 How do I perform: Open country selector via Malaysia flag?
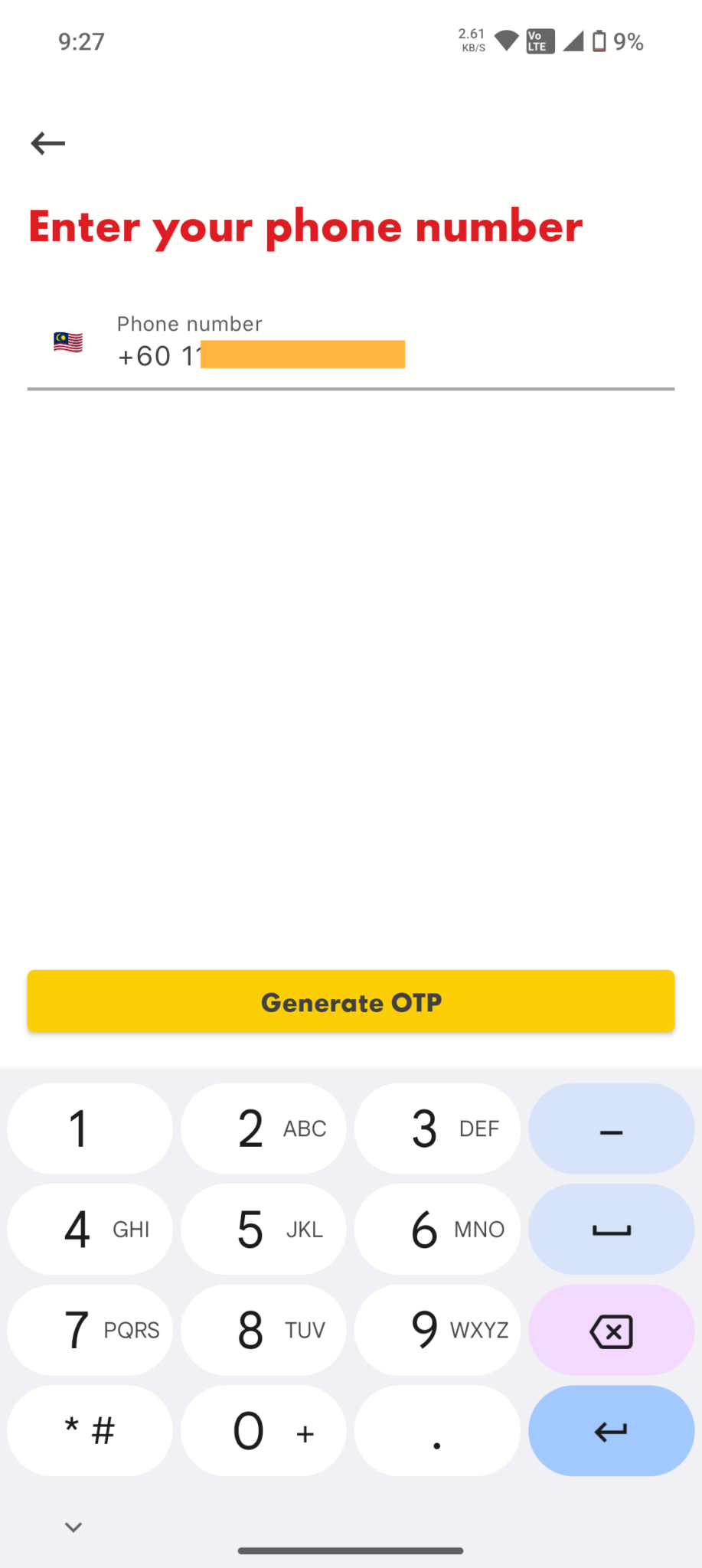[x=68, y=342]
